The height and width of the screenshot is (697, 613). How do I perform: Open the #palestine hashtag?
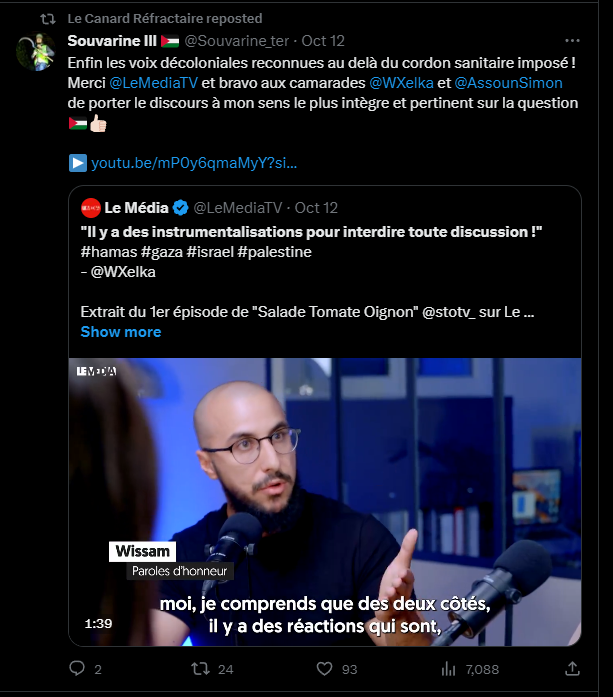point(276,252)
